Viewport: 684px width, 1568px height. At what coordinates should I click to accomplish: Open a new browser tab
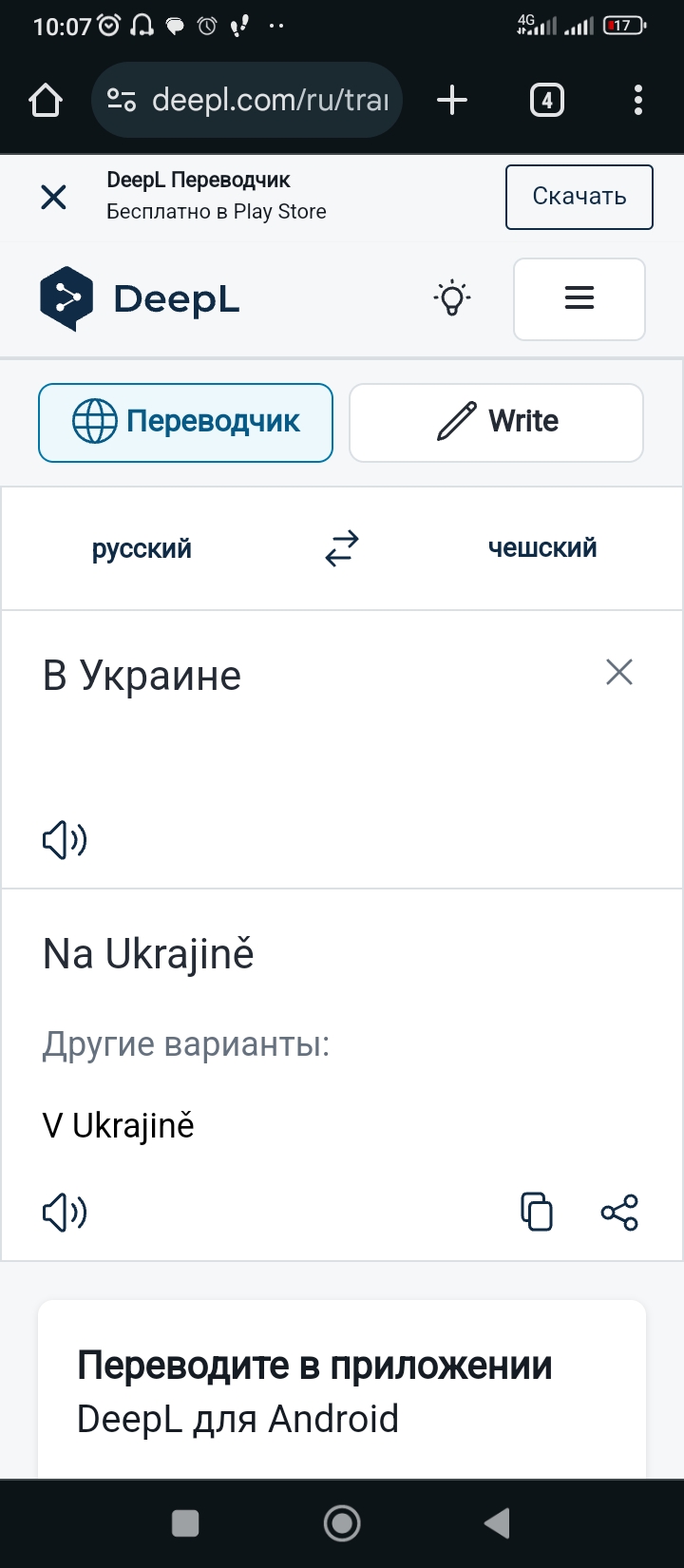(x=452, y=100)
